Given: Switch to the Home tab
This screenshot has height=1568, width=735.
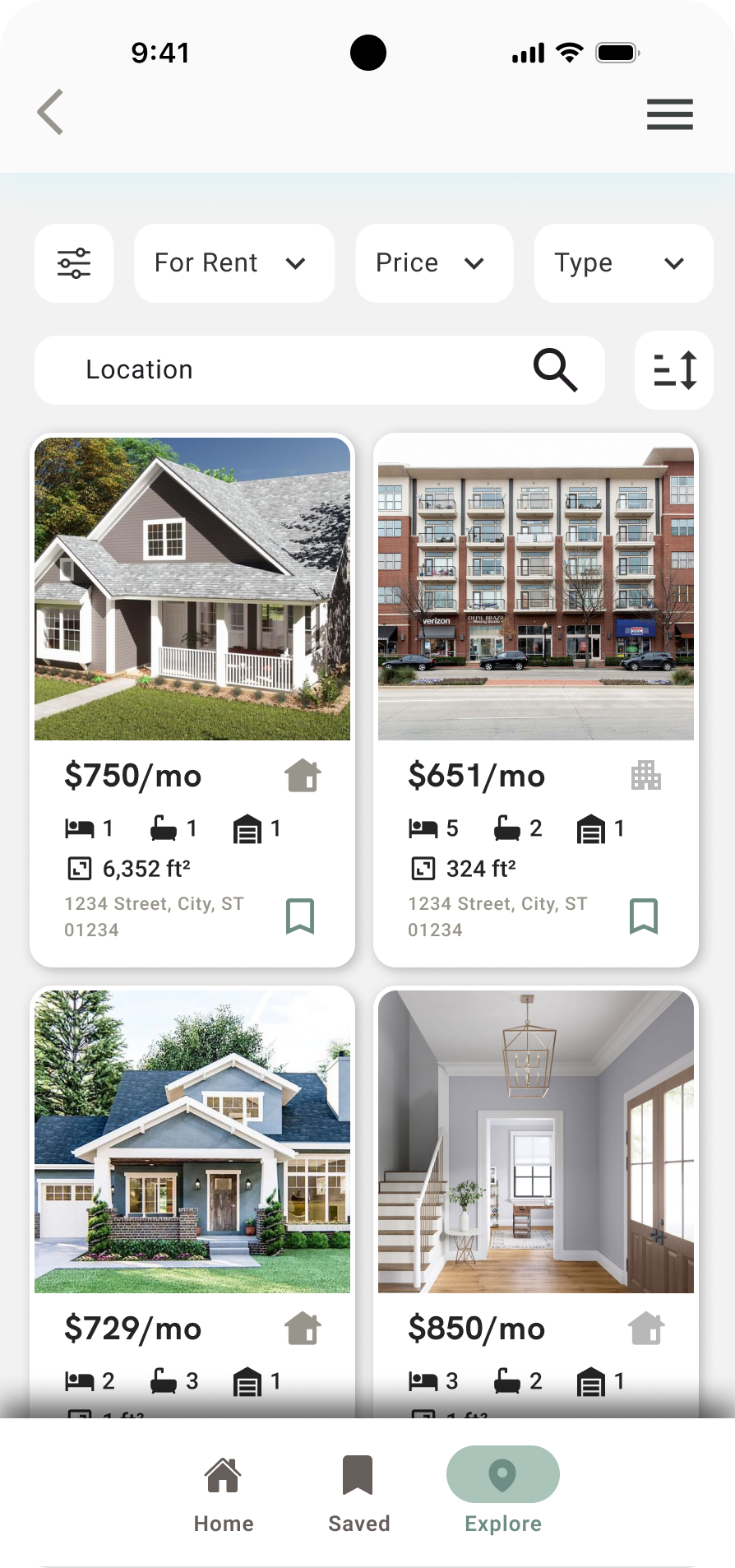Looking at the screenshot, I should pos(224,1493).
